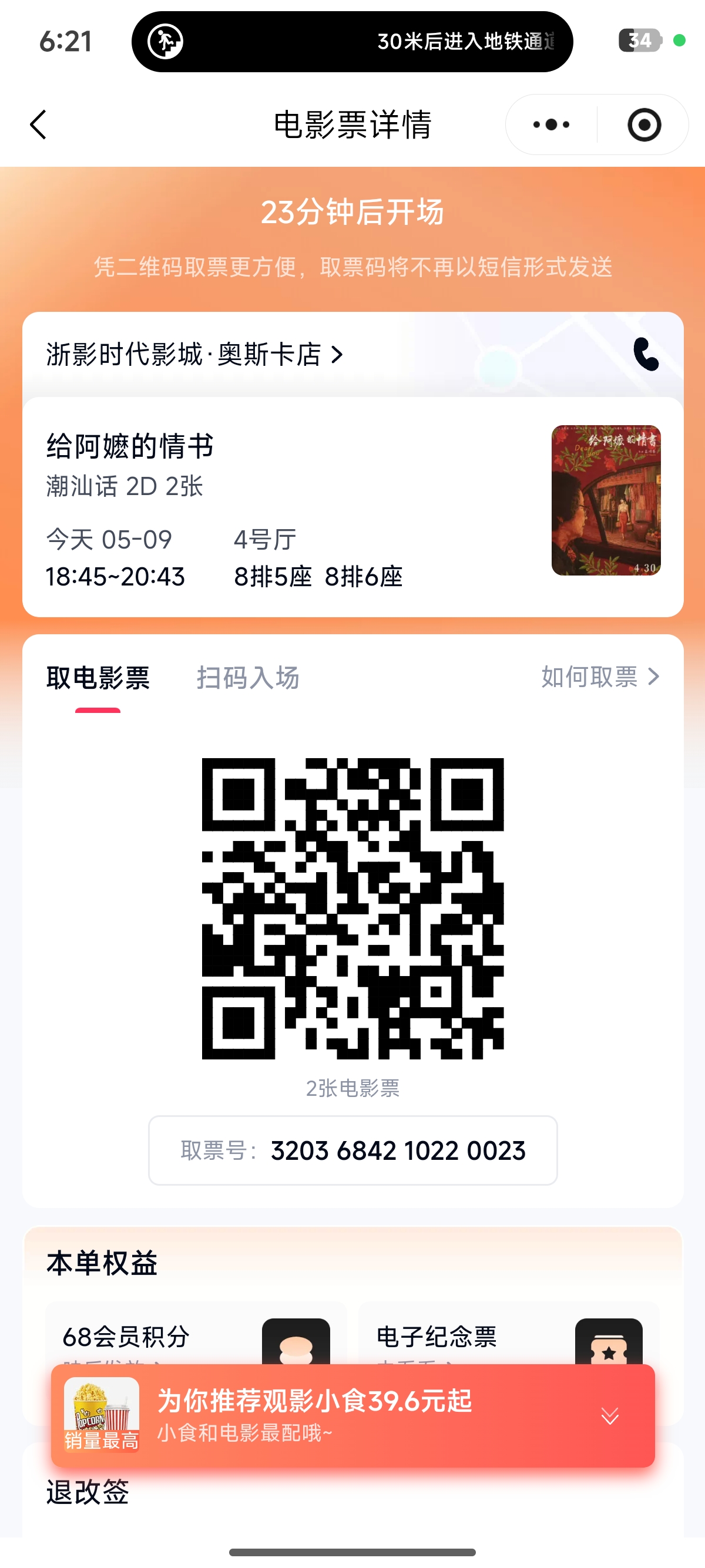Open the 给阿嬷的情书 movie poster
The width and height of the screenshot is (705, 1568).
pos(606,500)
